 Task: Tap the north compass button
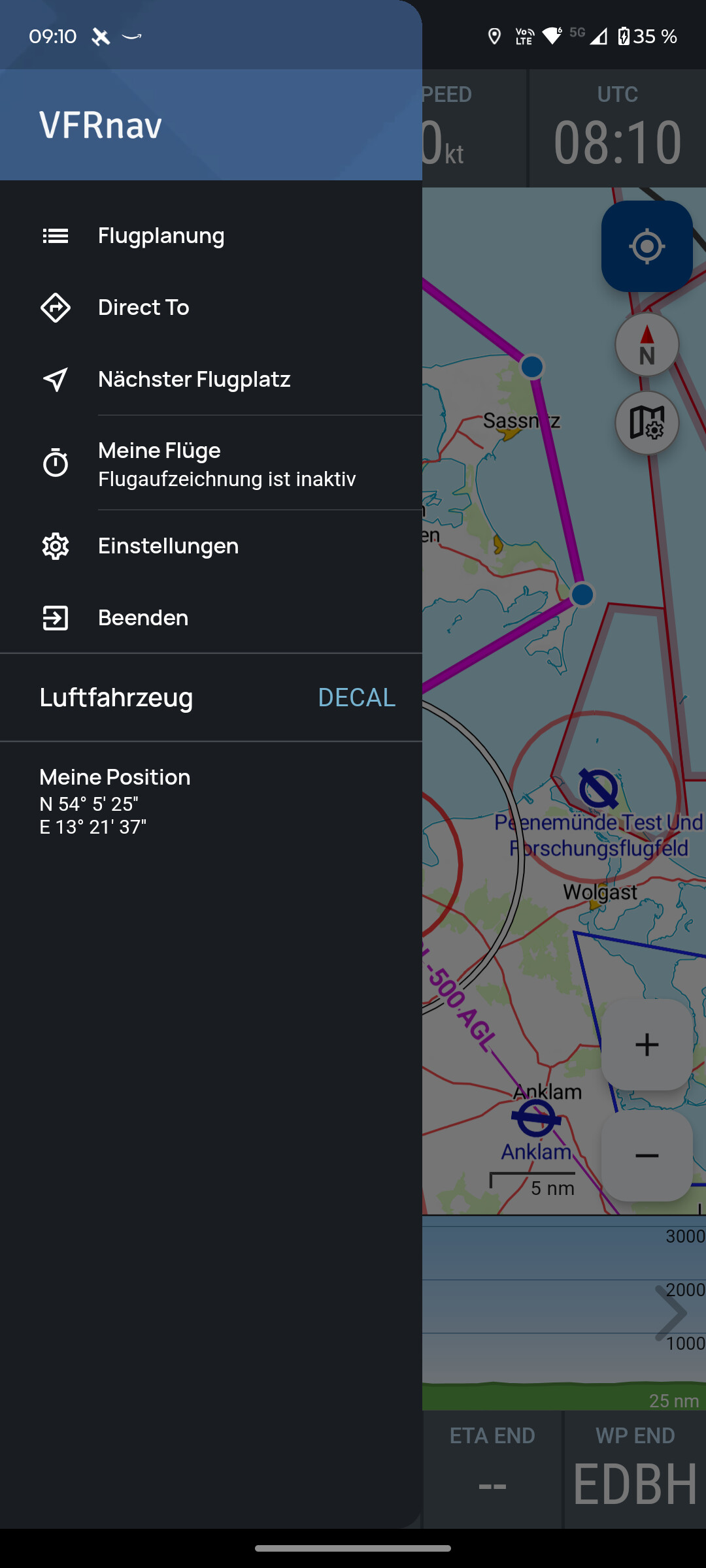point(647,345)
